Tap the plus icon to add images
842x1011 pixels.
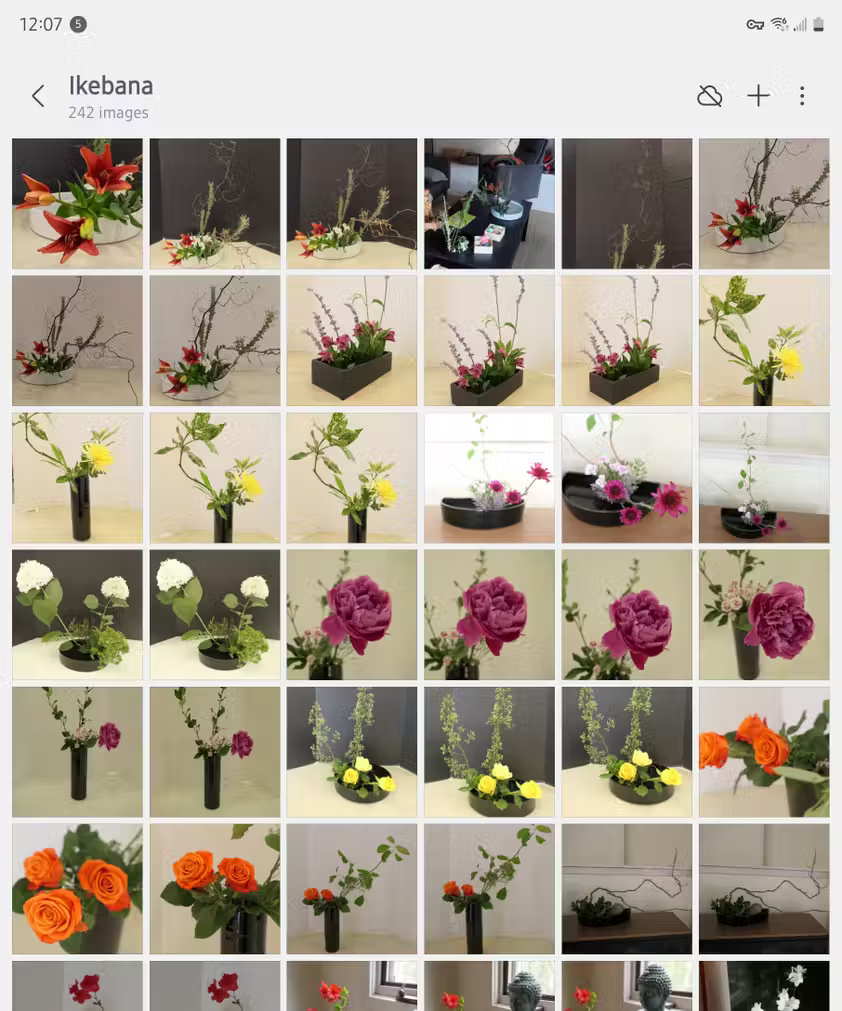758,95
